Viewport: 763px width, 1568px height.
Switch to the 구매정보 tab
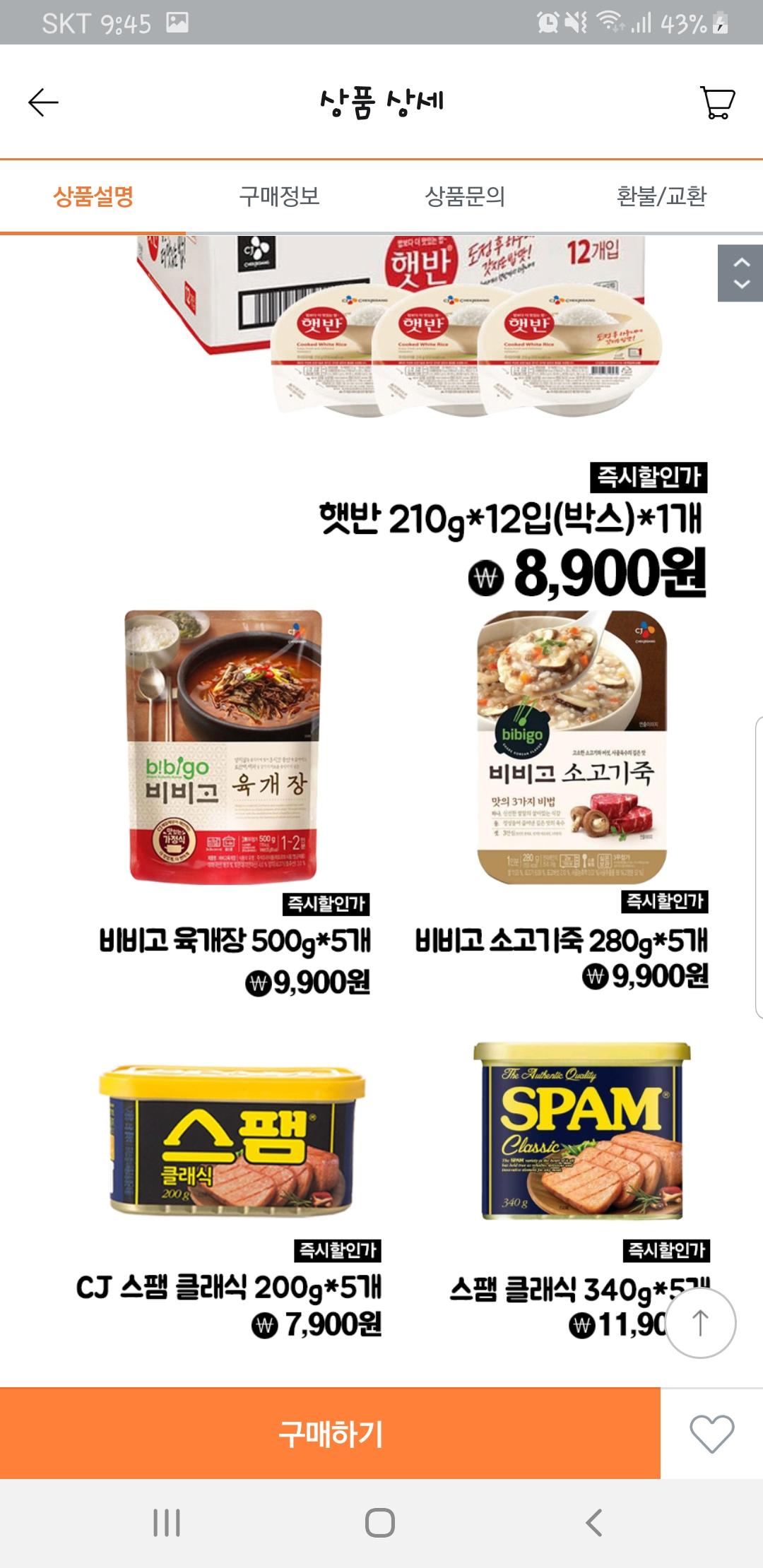279,196
